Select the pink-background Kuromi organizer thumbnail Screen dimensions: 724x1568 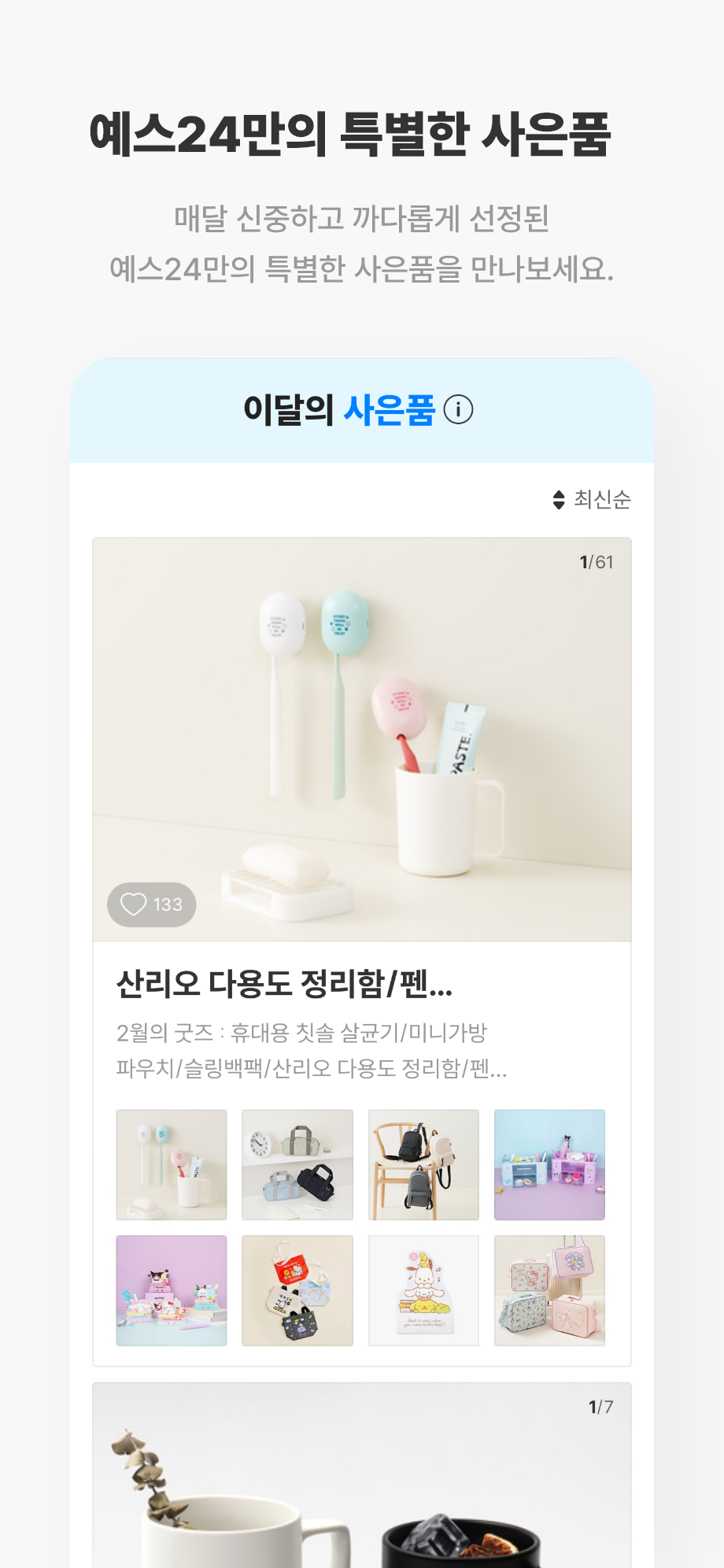pos(172,1291)
